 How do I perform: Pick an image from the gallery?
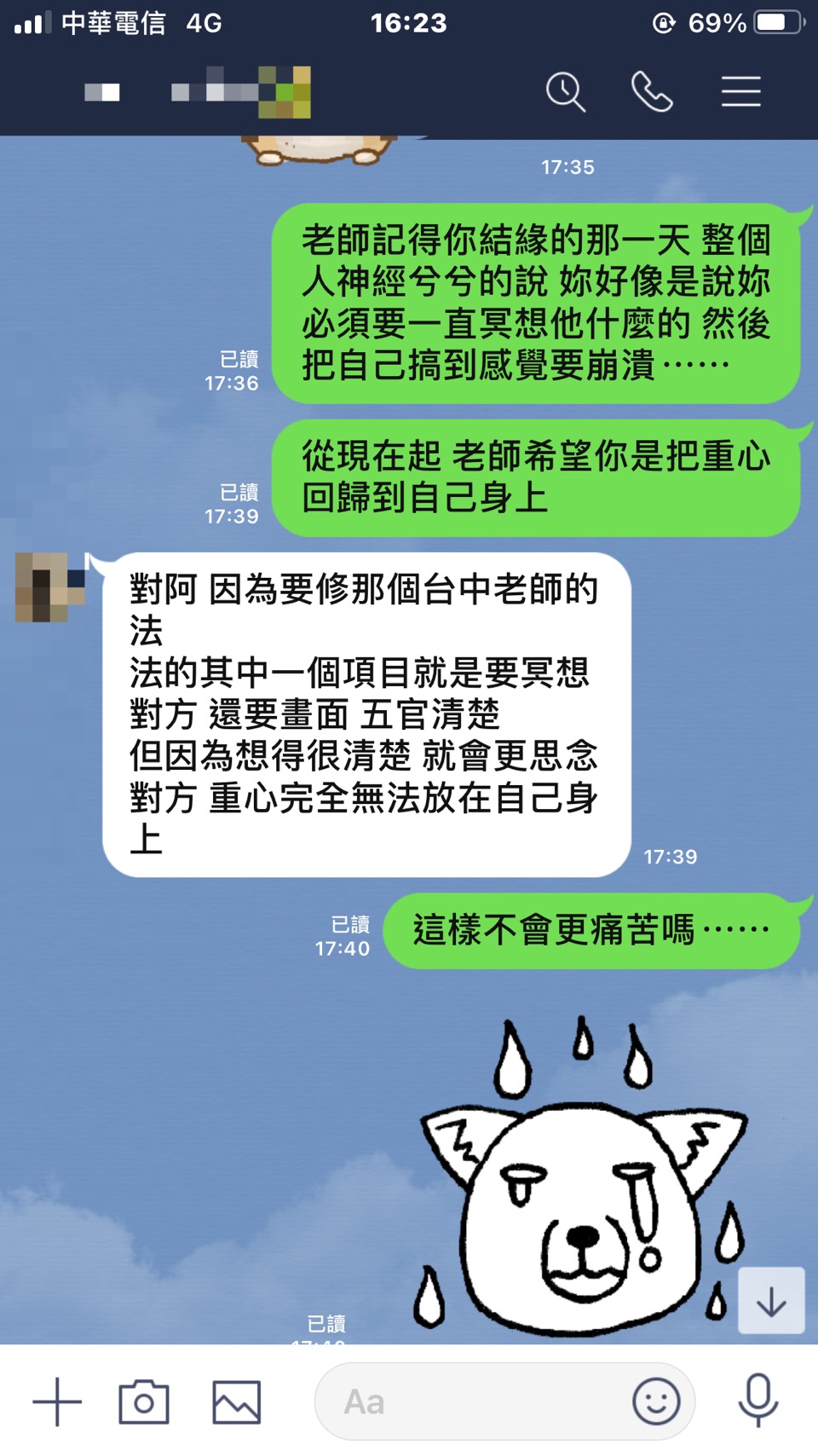[236, 1401]
